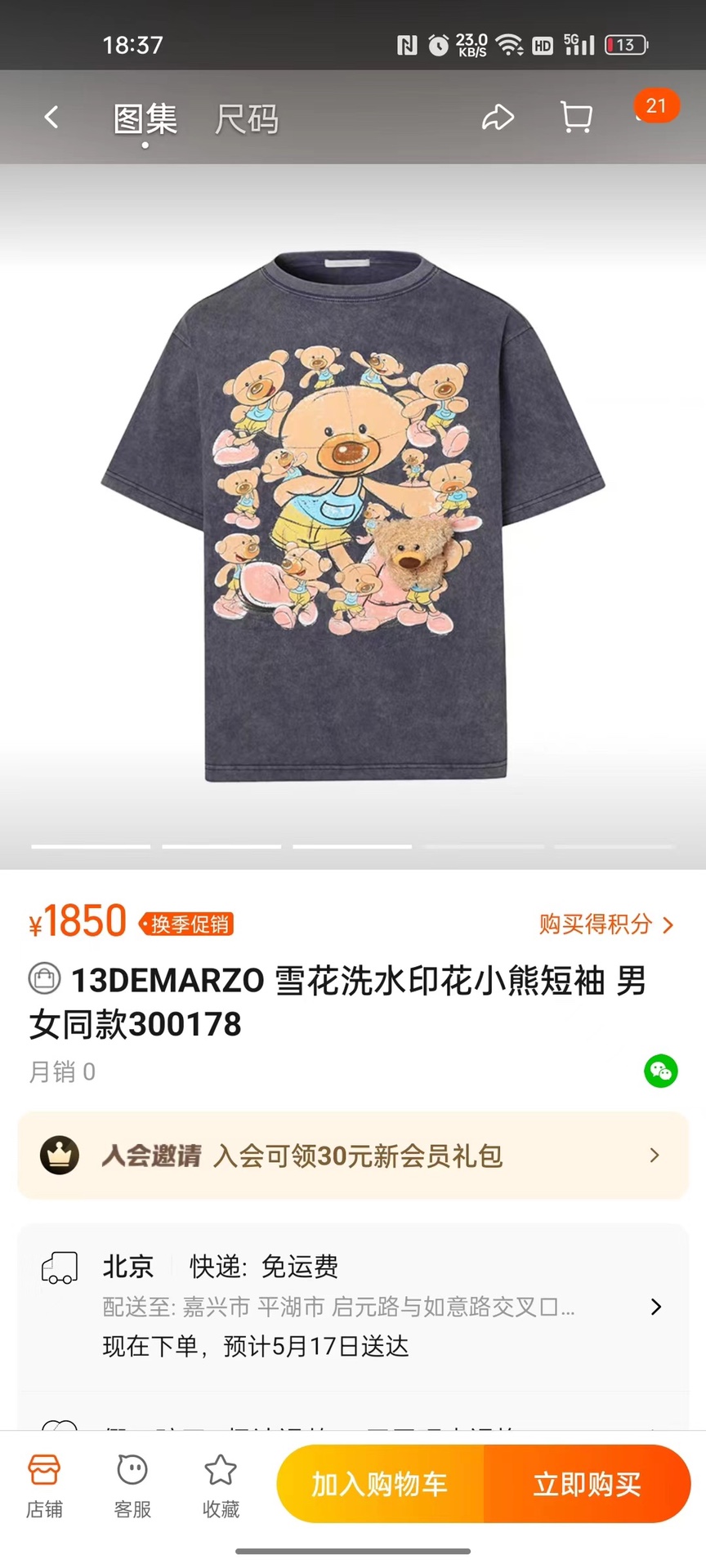Open the message badge showing 21
706x1568 pixels.
[x=655, y=107]
